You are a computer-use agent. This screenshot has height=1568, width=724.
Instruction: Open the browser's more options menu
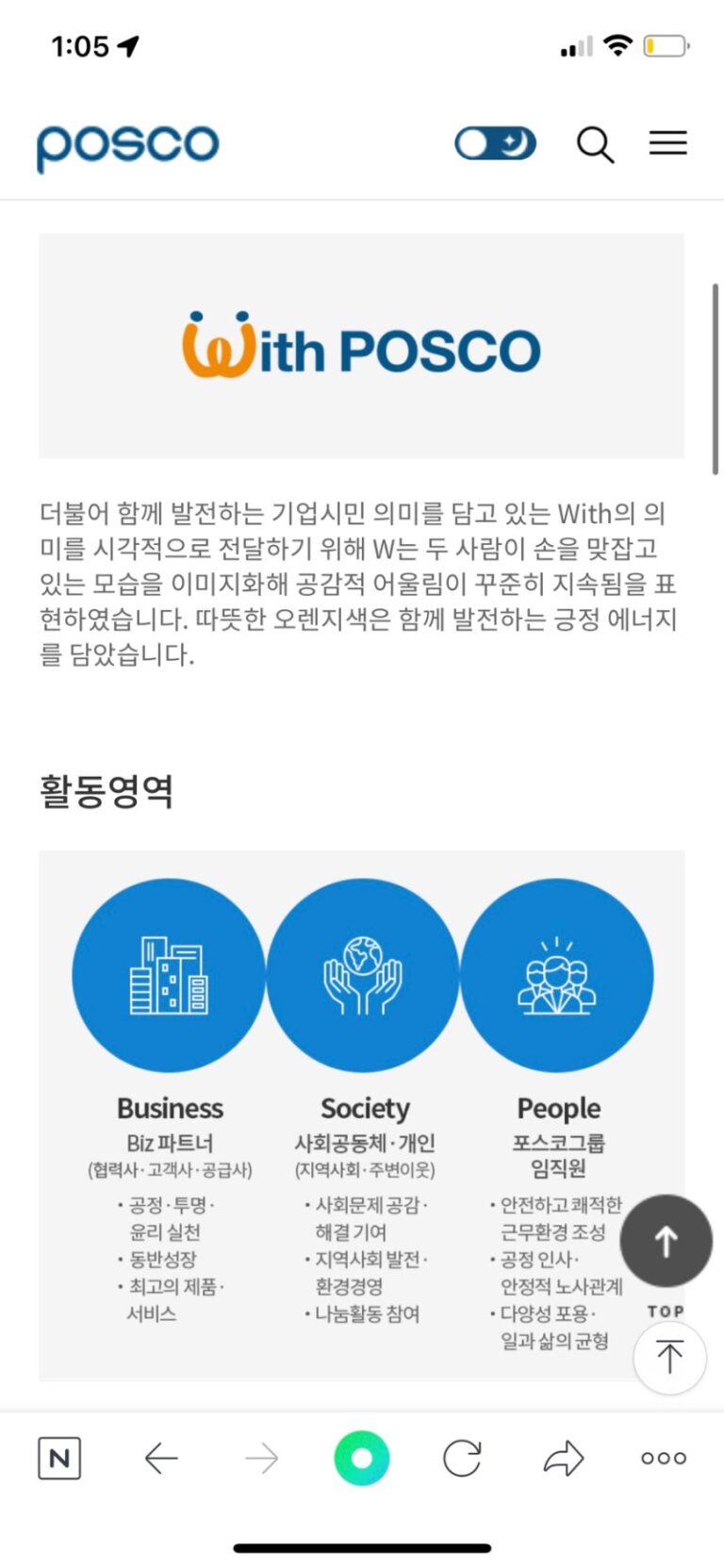click(x=664, y=1459)
